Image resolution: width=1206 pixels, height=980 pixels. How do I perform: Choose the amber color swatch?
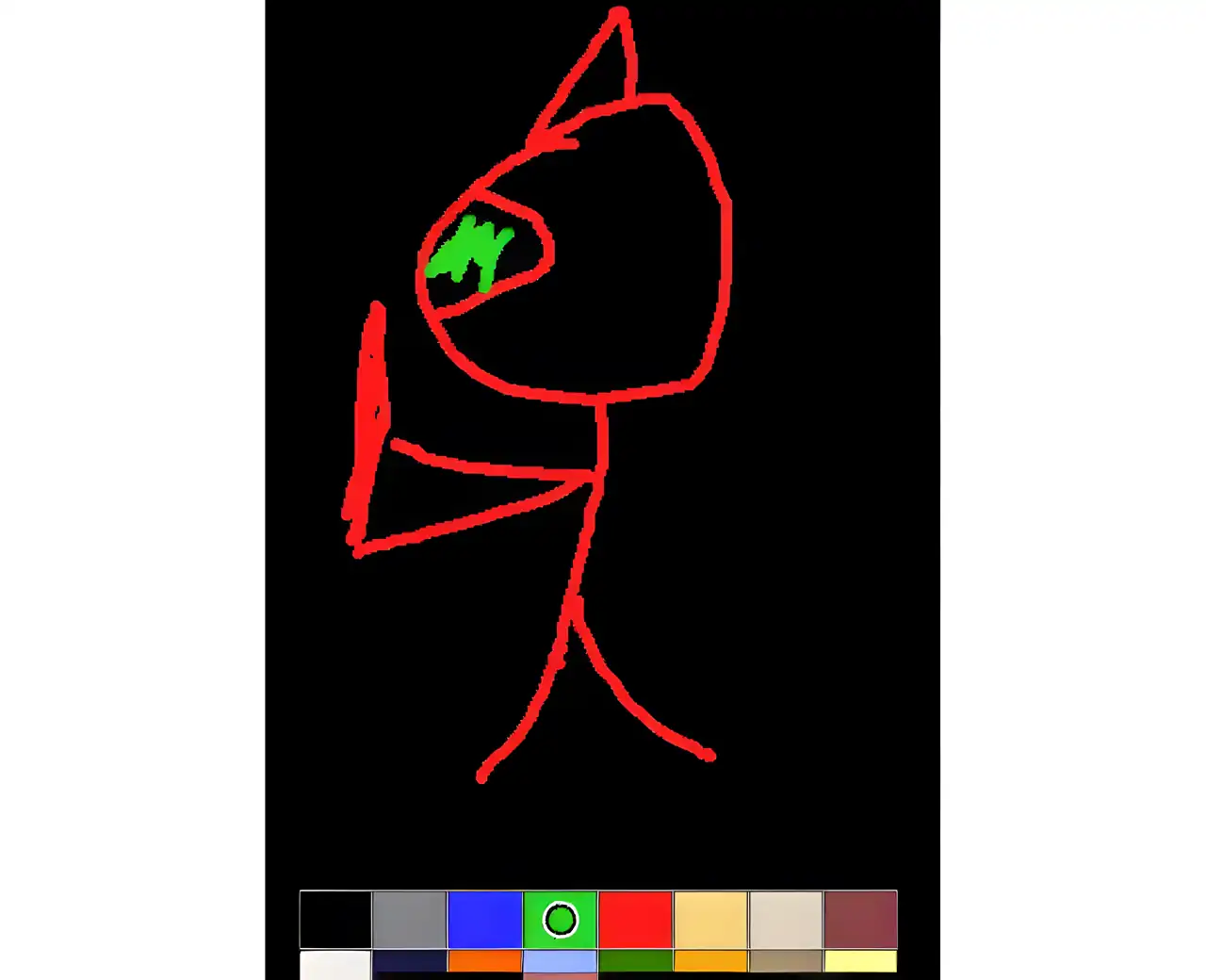(x=710, y=961)
